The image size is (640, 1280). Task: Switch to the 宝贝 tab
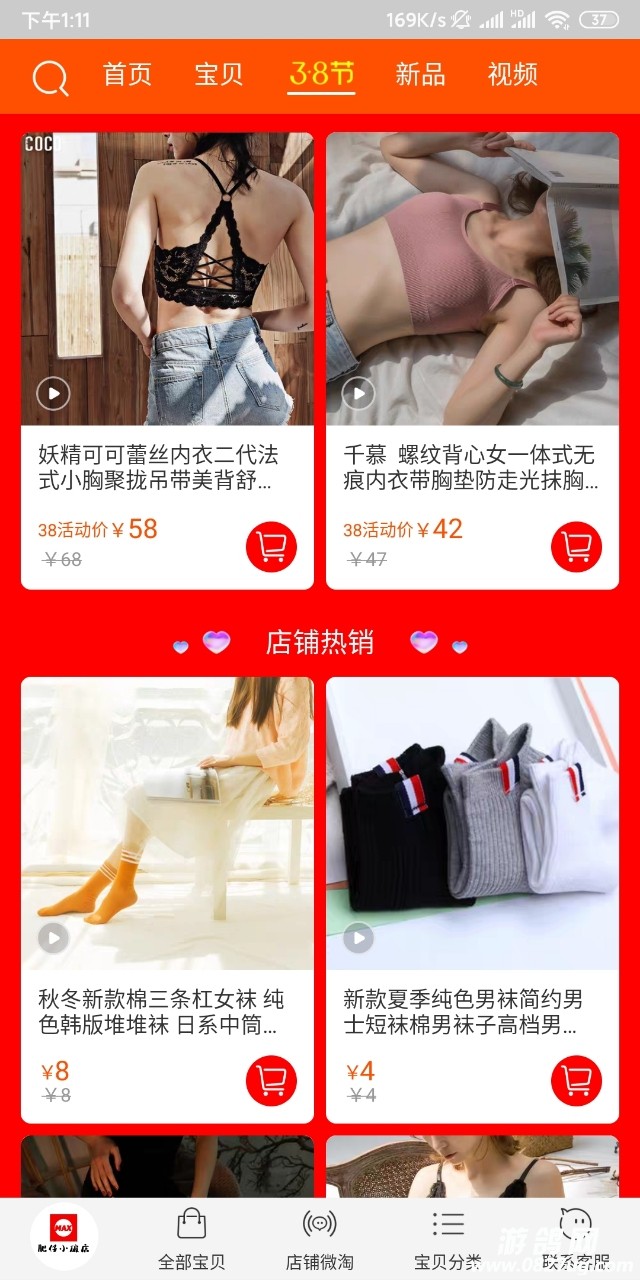[219, 75]
